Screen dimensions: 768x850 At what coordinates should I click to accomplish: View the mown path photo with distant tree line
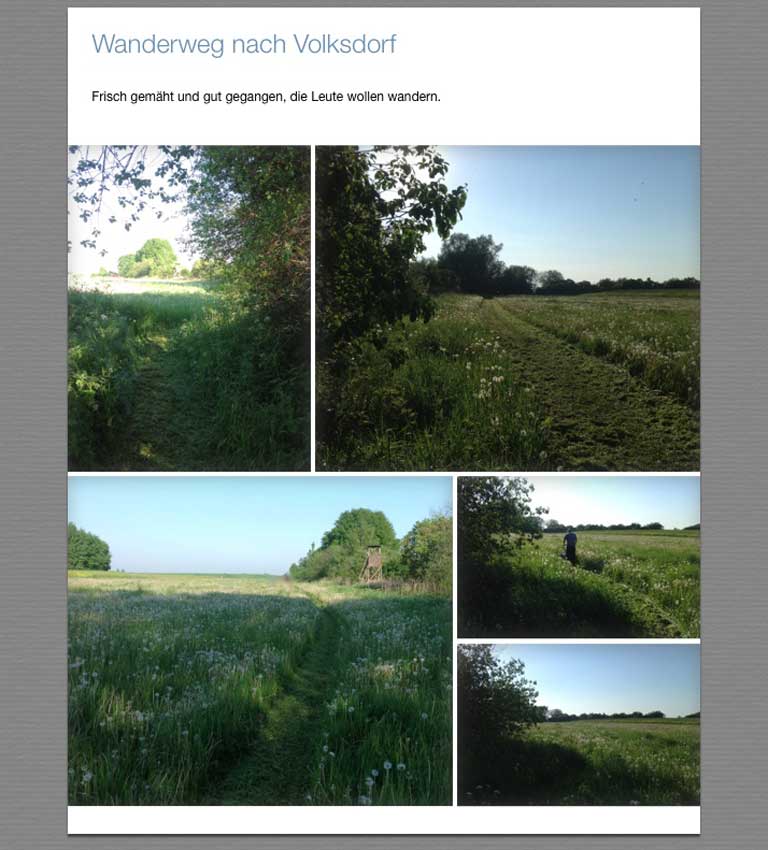tap(507, 308)
